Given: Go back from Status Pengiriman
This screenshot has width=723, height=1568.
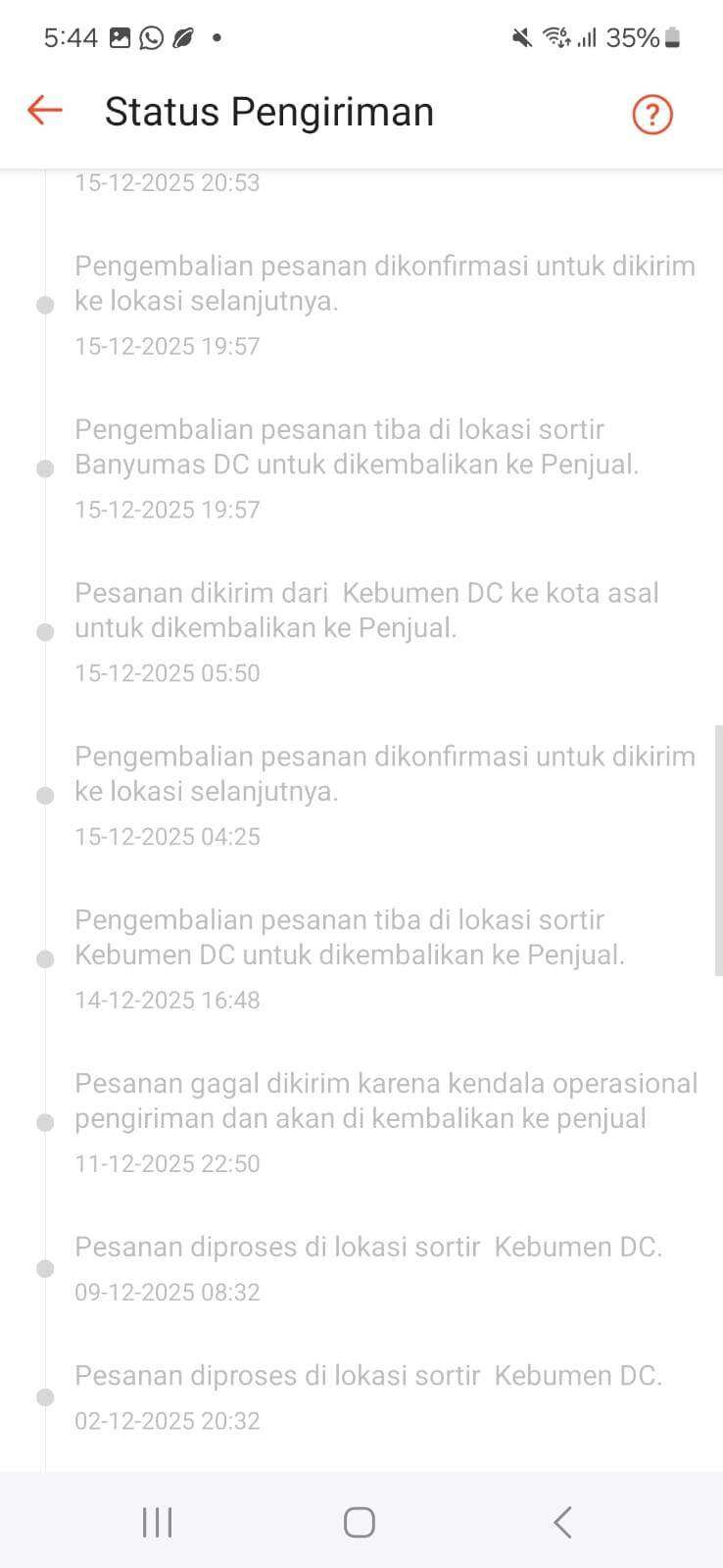Looking at the screenshot, I should 45,111.
